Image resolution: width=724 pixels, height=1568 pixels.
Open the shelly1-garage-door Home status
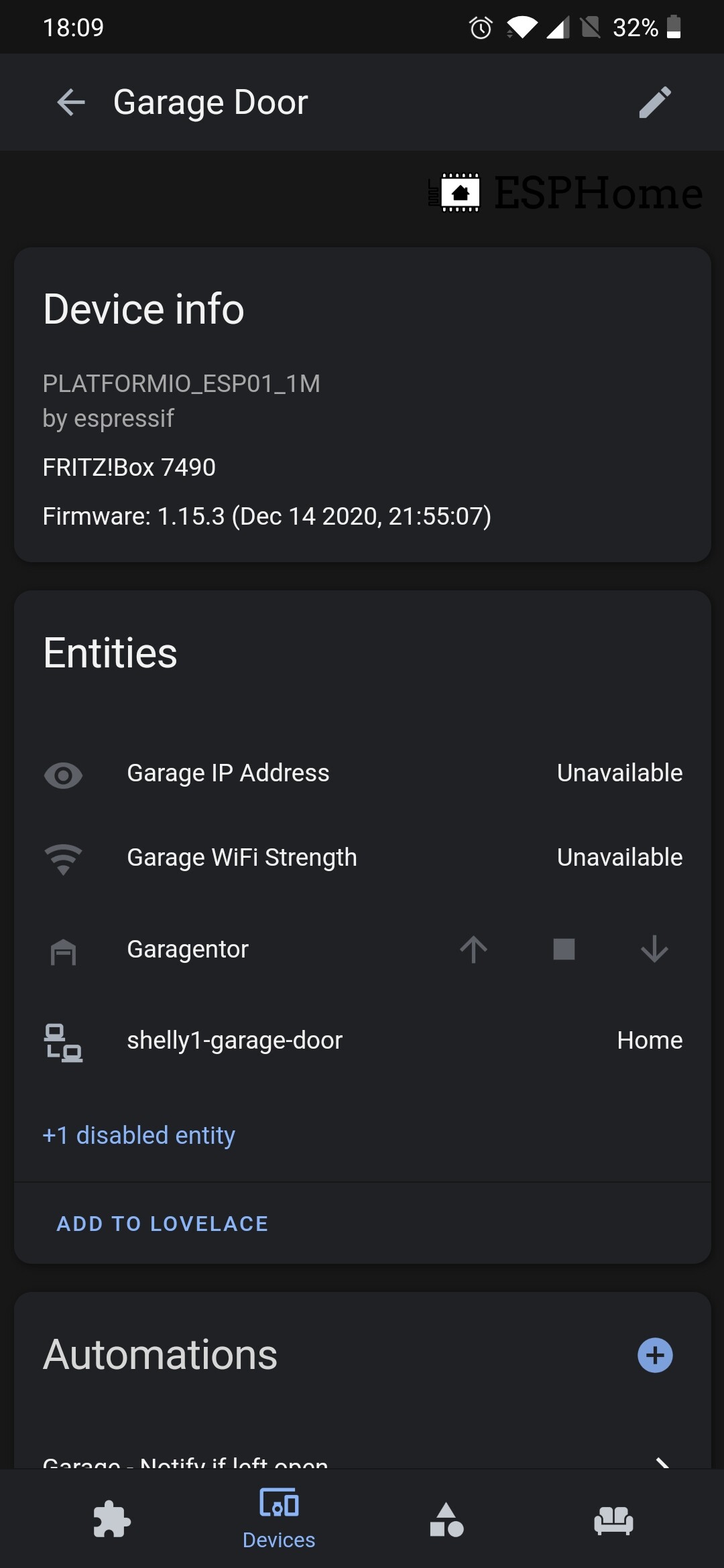(x=648, y=1040)
